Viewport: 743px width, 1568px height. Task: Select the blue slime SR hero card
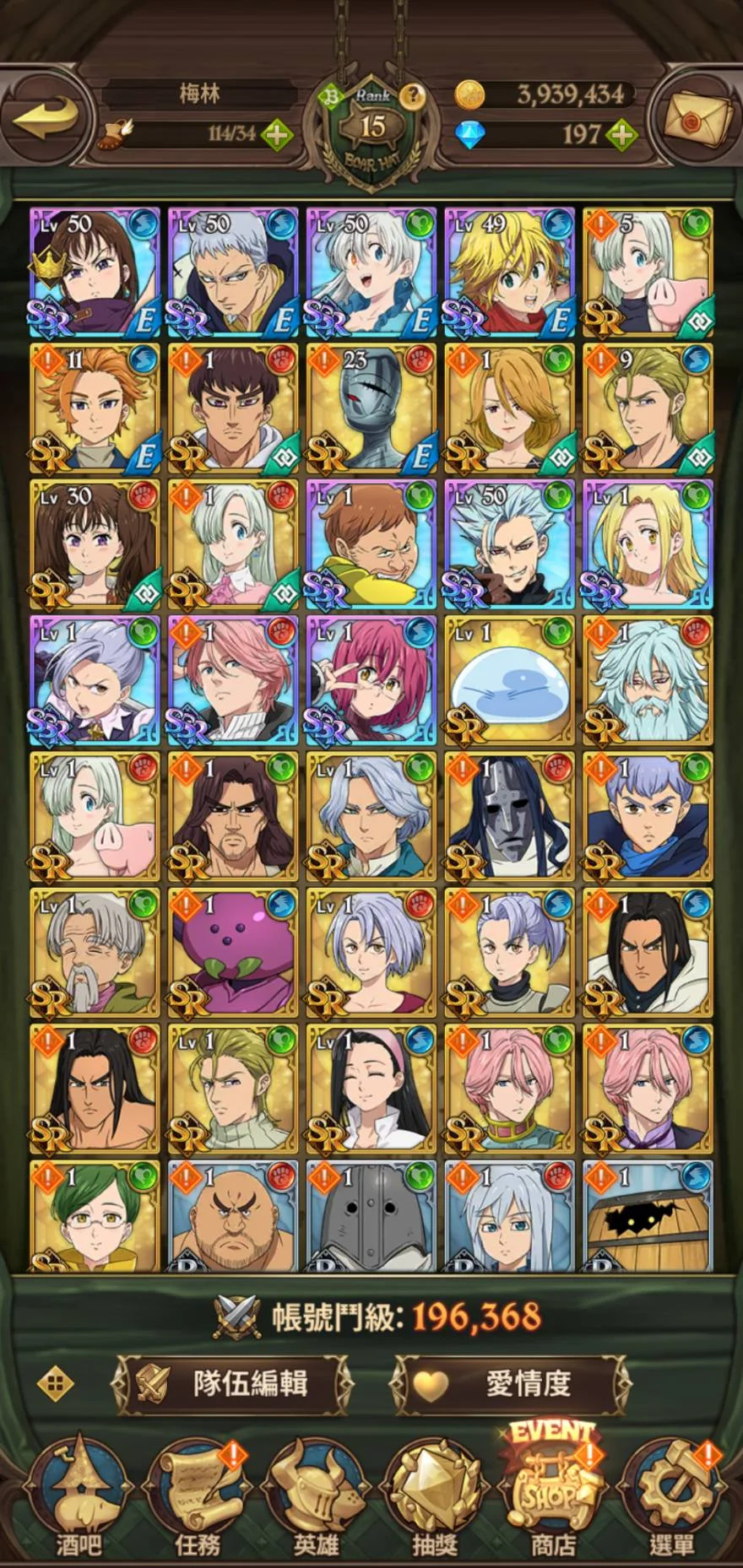(509, 680)
